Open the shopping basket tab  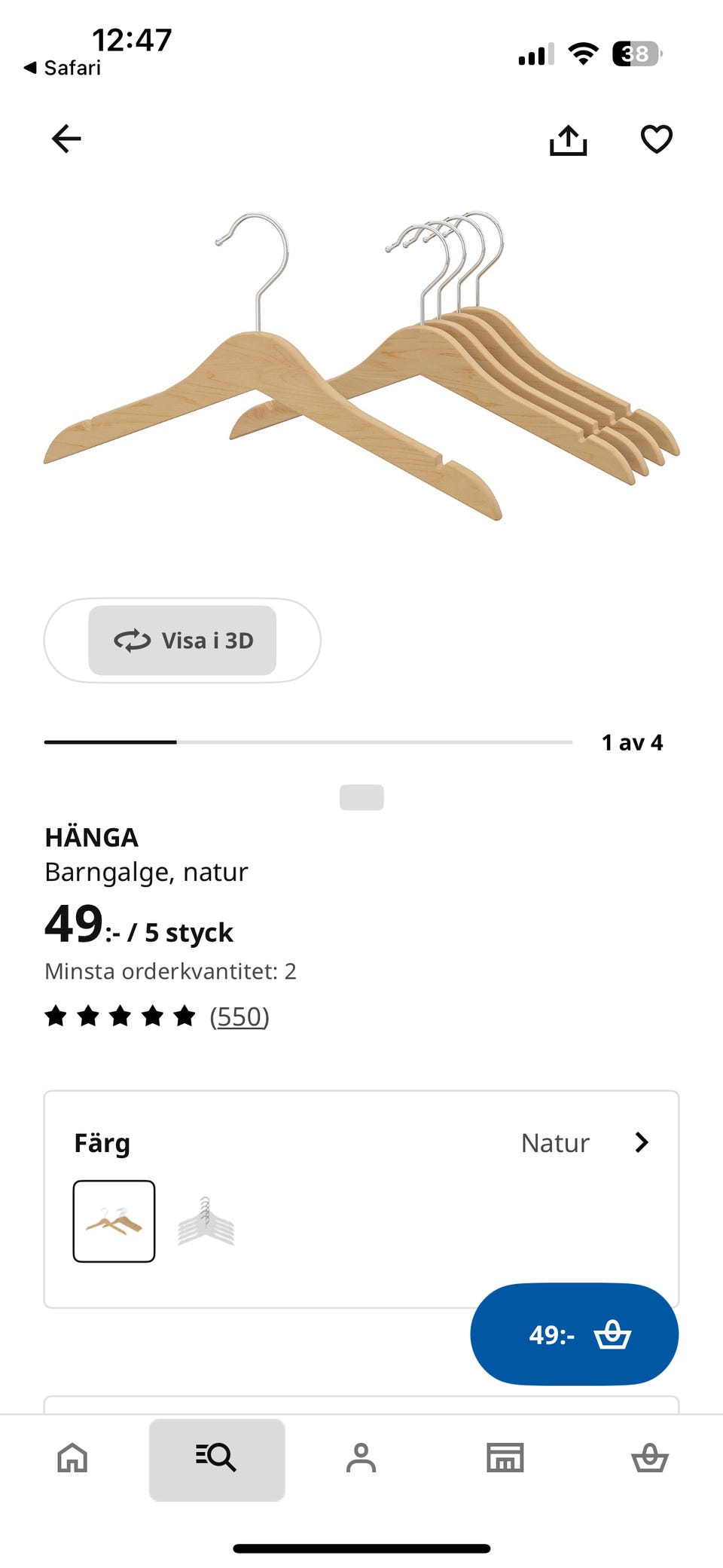(650, 1458)
